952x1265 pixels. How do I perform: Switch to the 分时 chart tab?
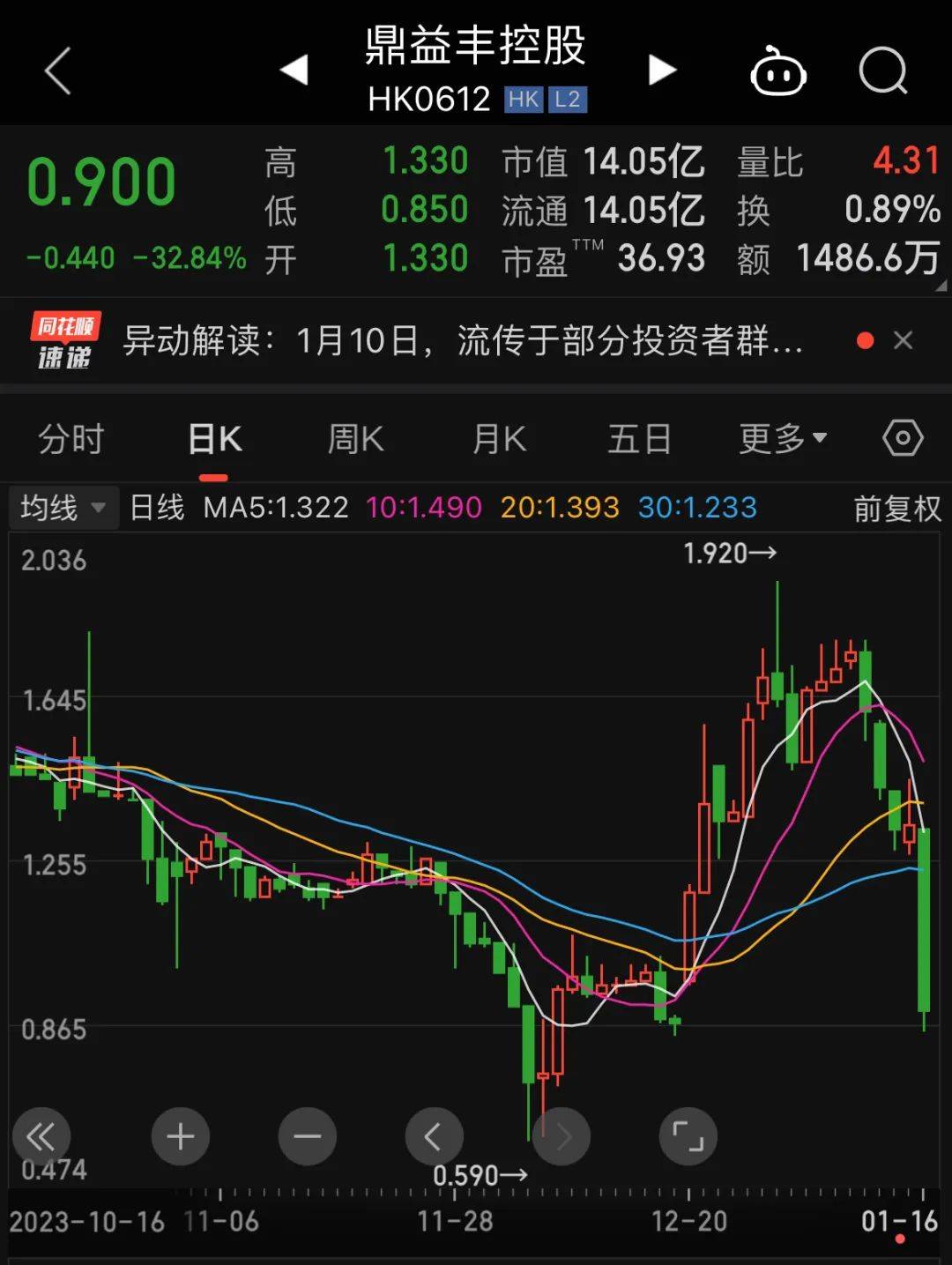71,438
